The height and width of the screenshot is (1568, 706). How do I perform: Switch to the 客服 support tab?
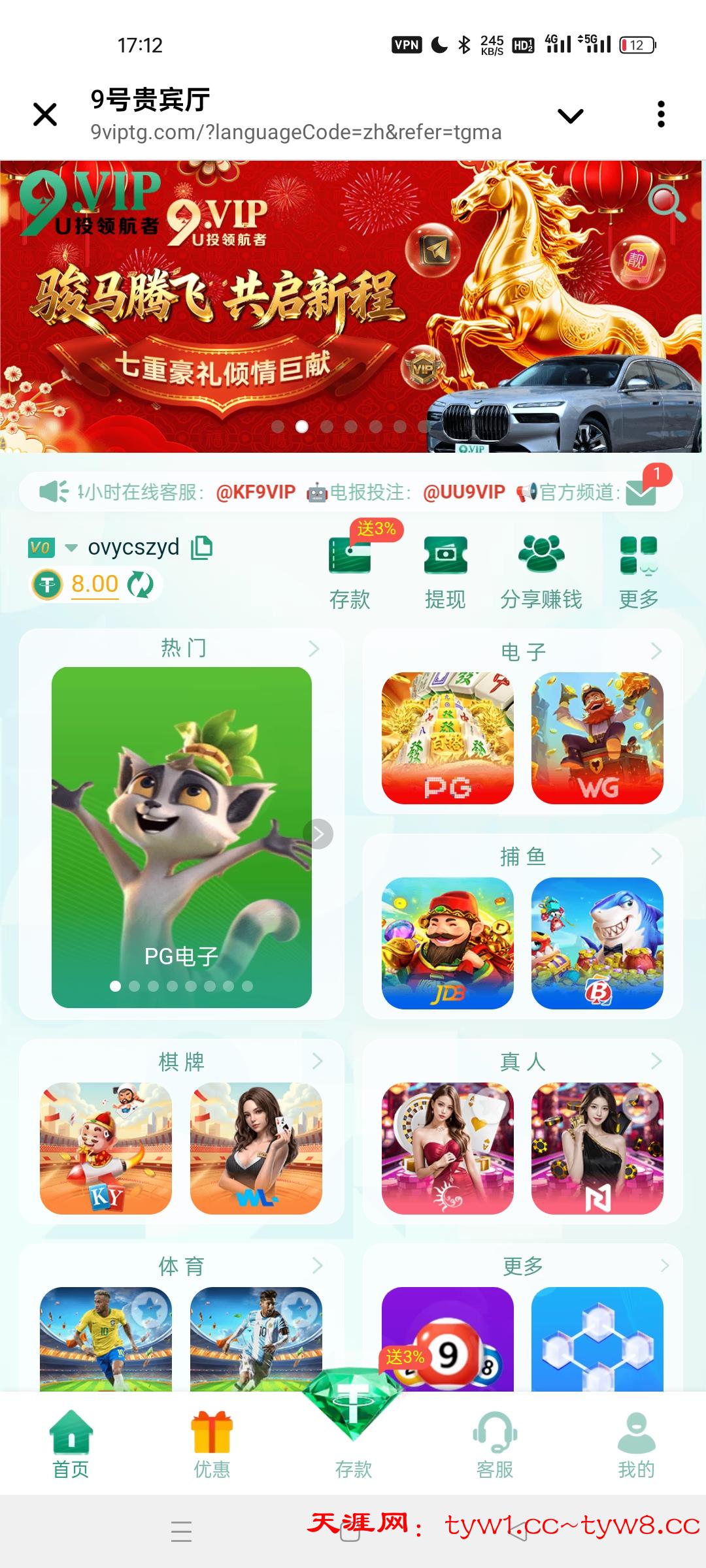(x=495, y=1445)
